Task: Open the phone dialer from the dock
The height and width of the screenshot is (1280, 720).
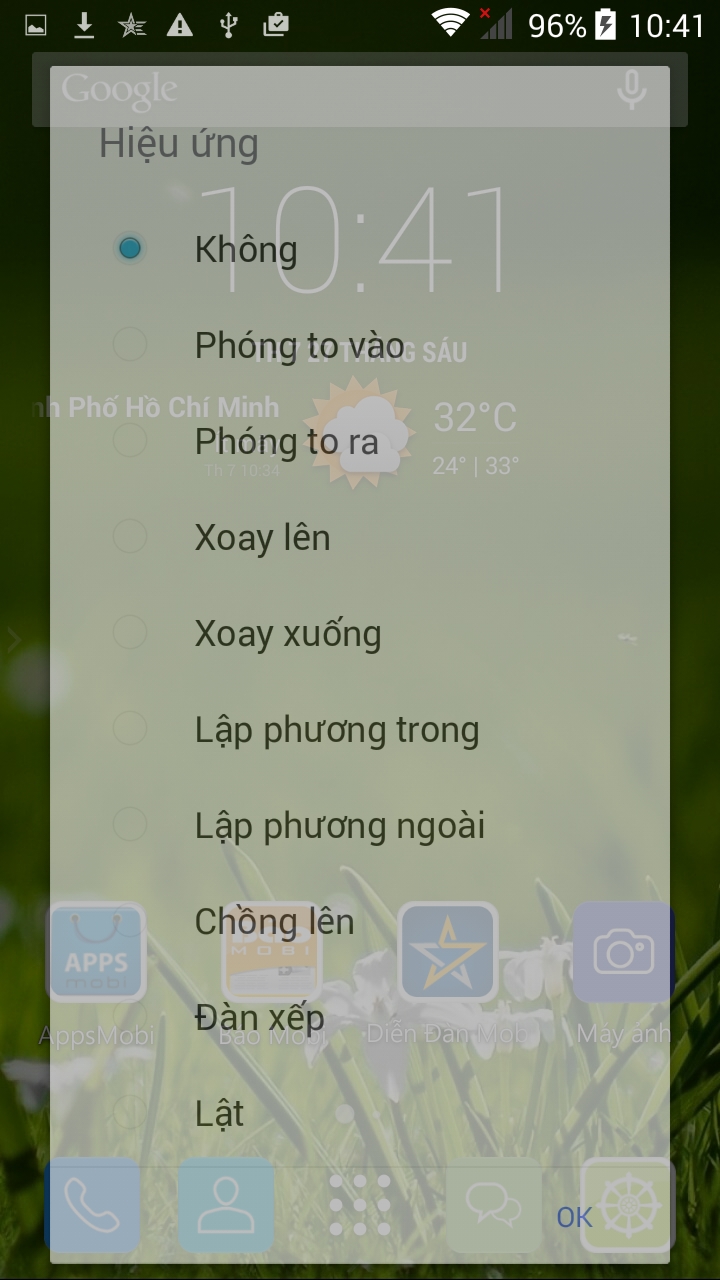Action: (x=93, y=1205)
